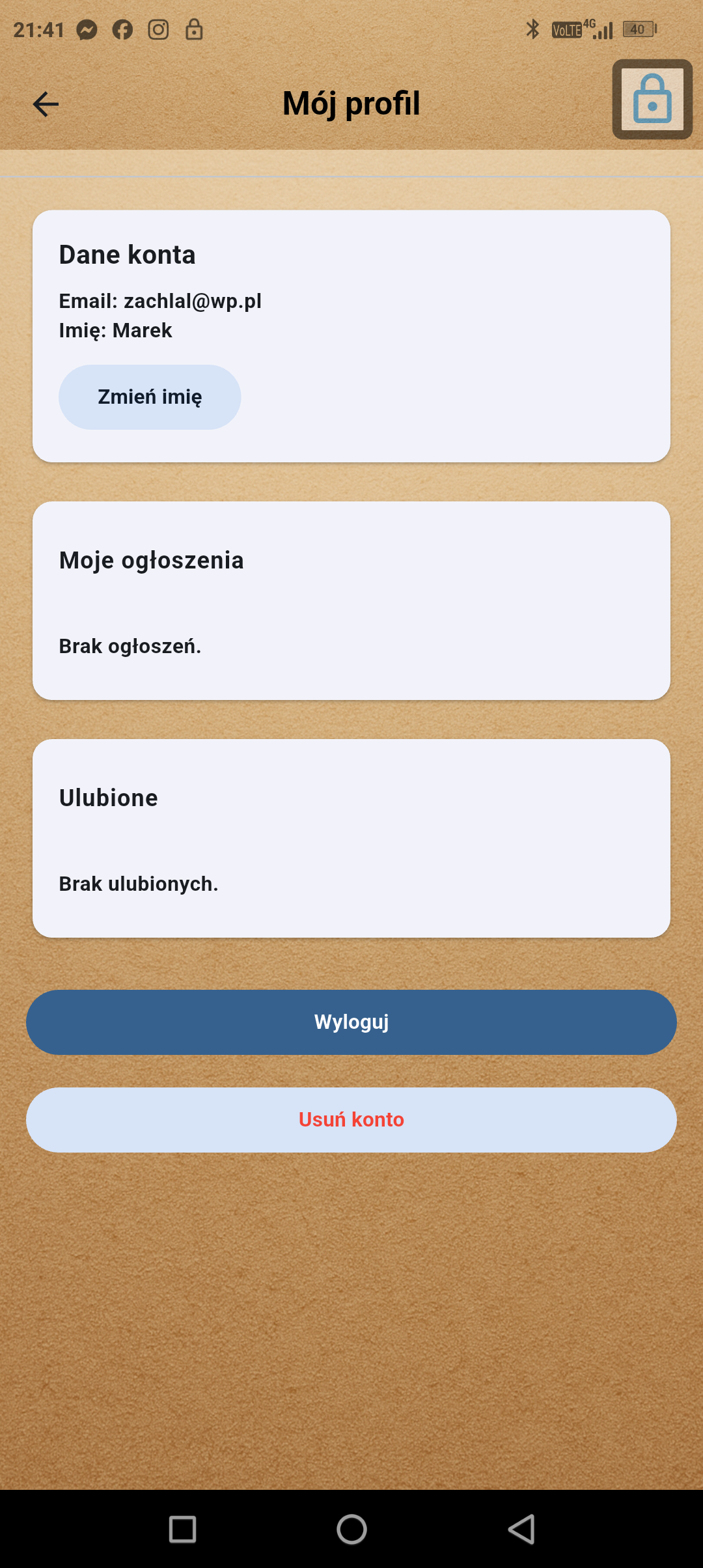This screenshot has width=703, height=1568.
Task: Go to home screen via system button
Action: (351, 1529)
